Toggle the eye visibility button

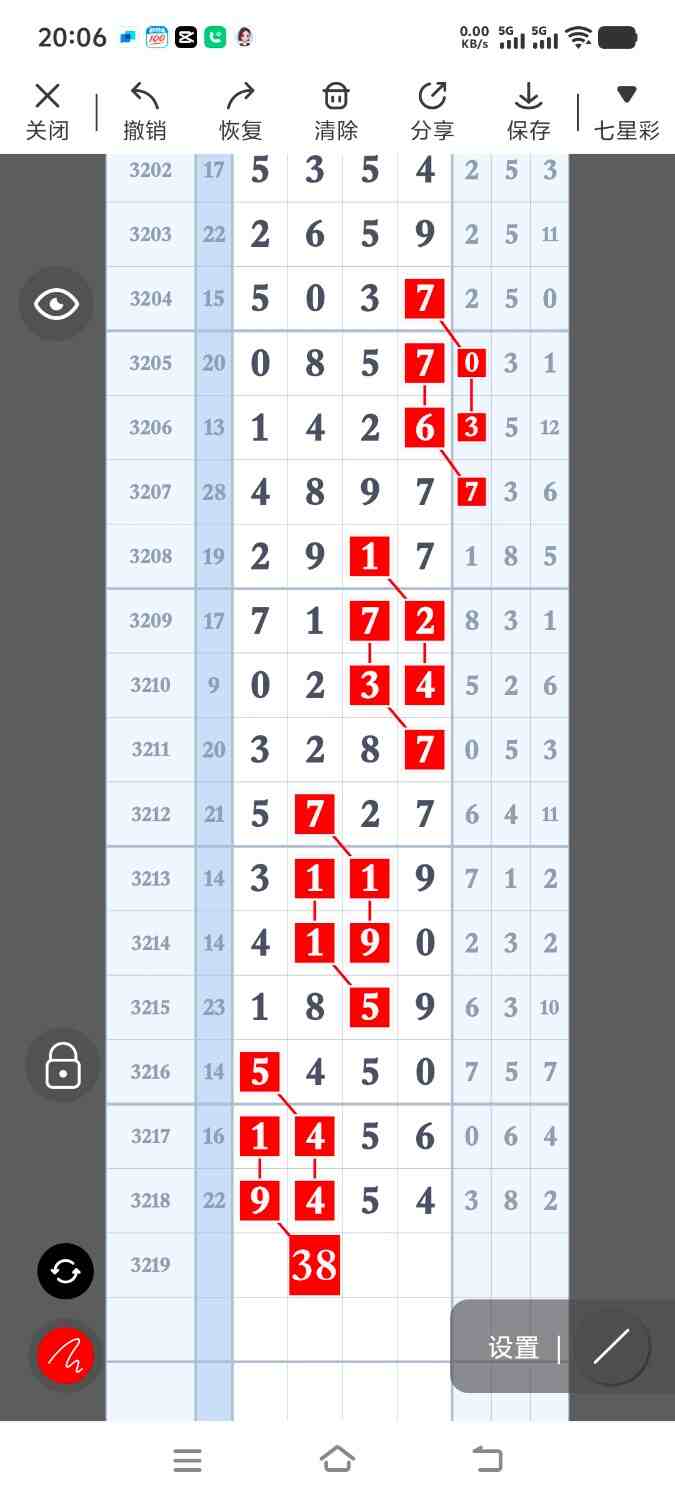point(56,304)
